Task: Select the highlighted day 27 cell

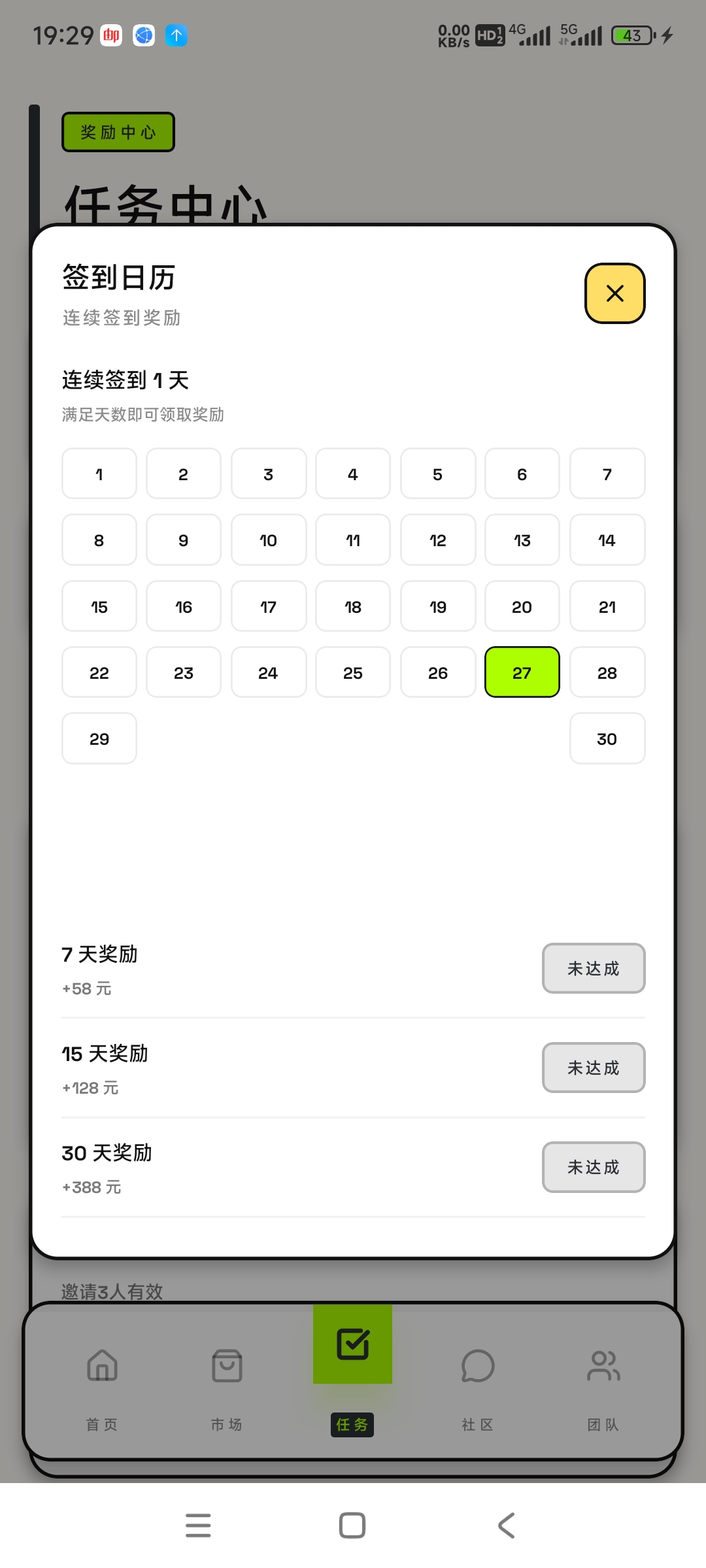Action: [x=522, y=672]
